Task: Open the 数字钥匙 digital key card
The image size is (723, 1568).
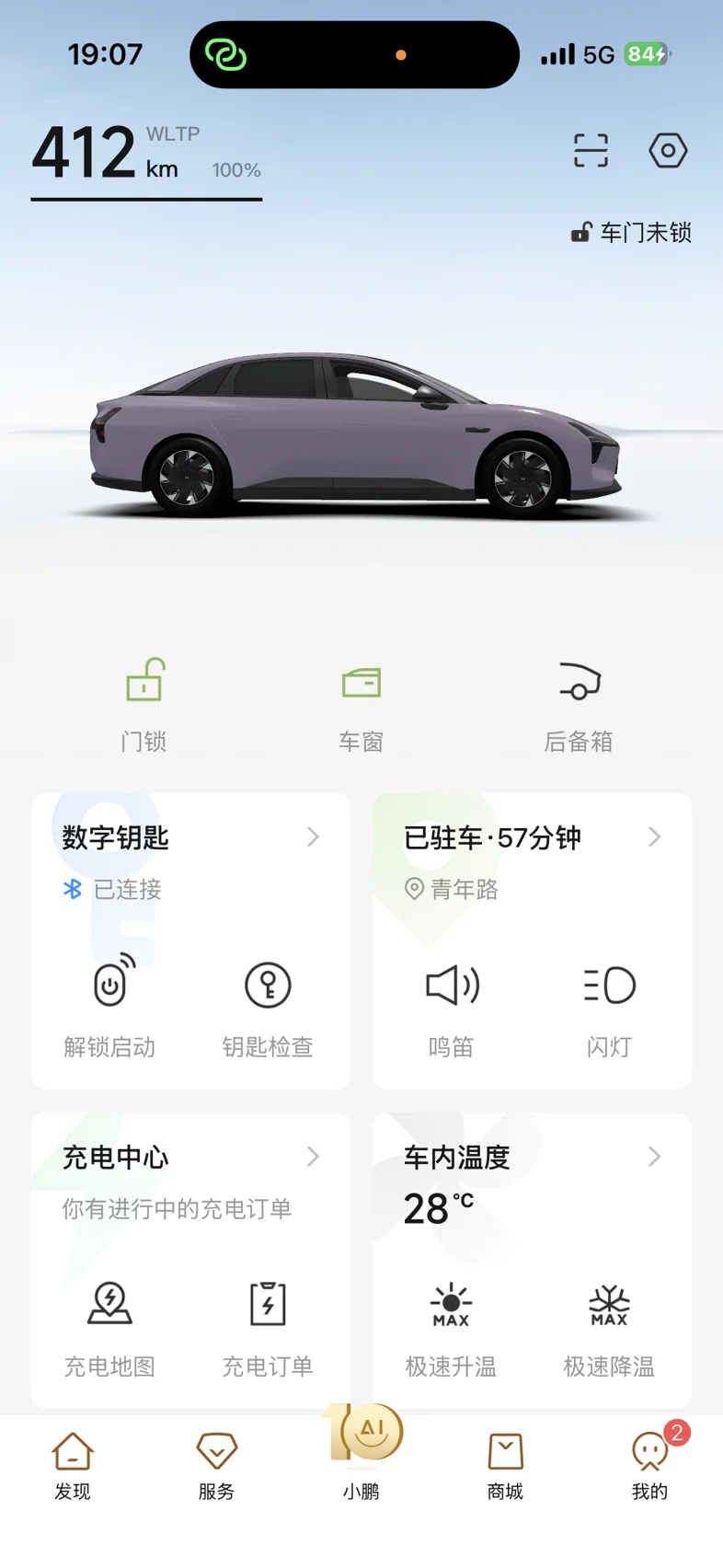Action: 190,837
